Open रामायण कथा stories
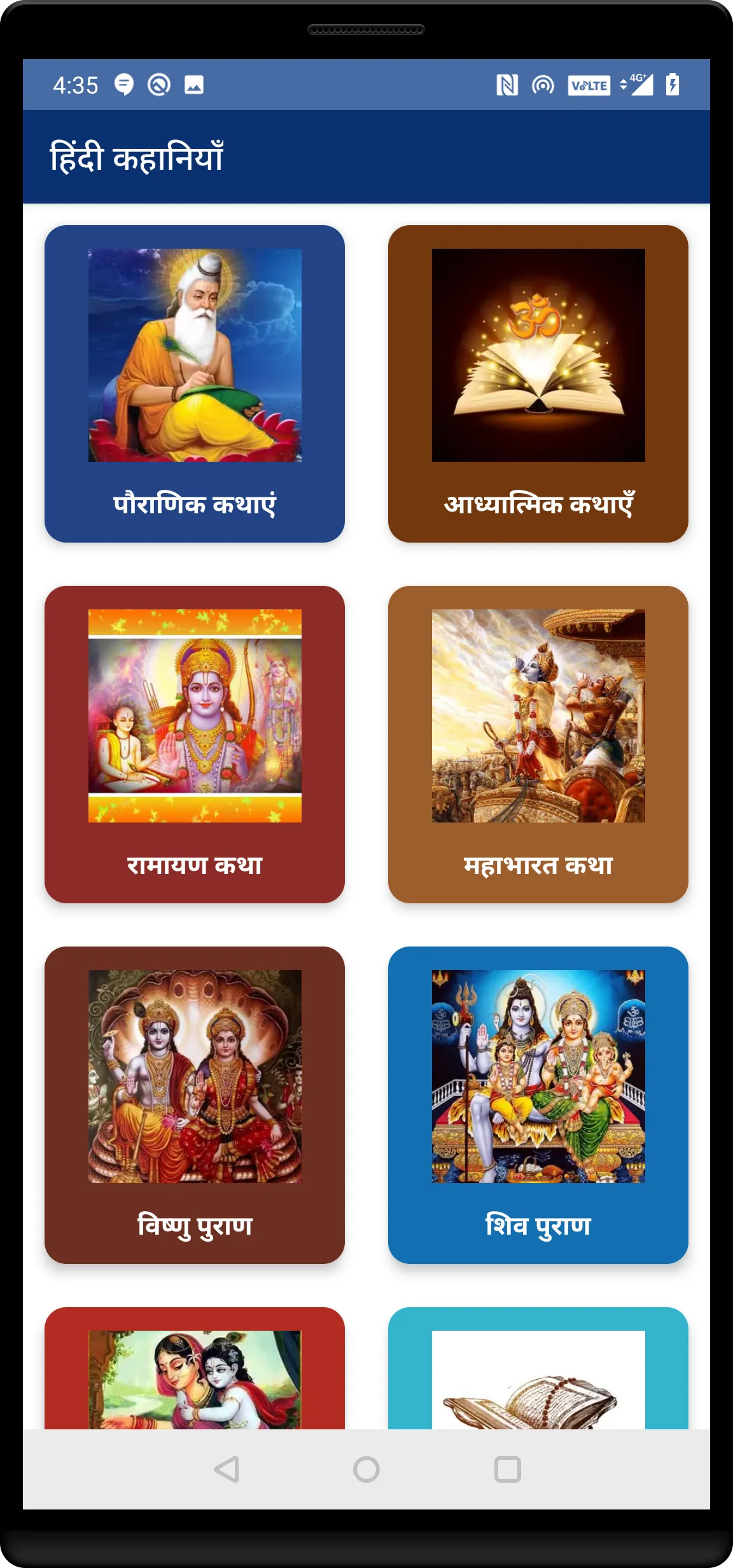 pyautogui.click(x=195, y=744)
